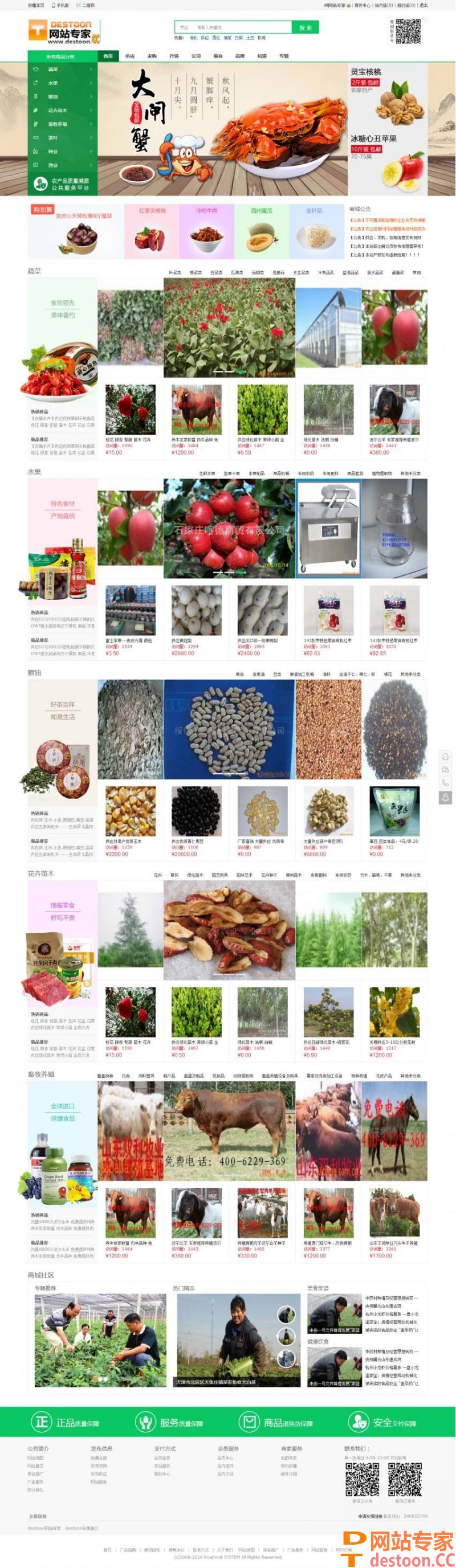456x1568 pixels.
Task: Tap the green 搜索 search button
Action: (305, 27)
